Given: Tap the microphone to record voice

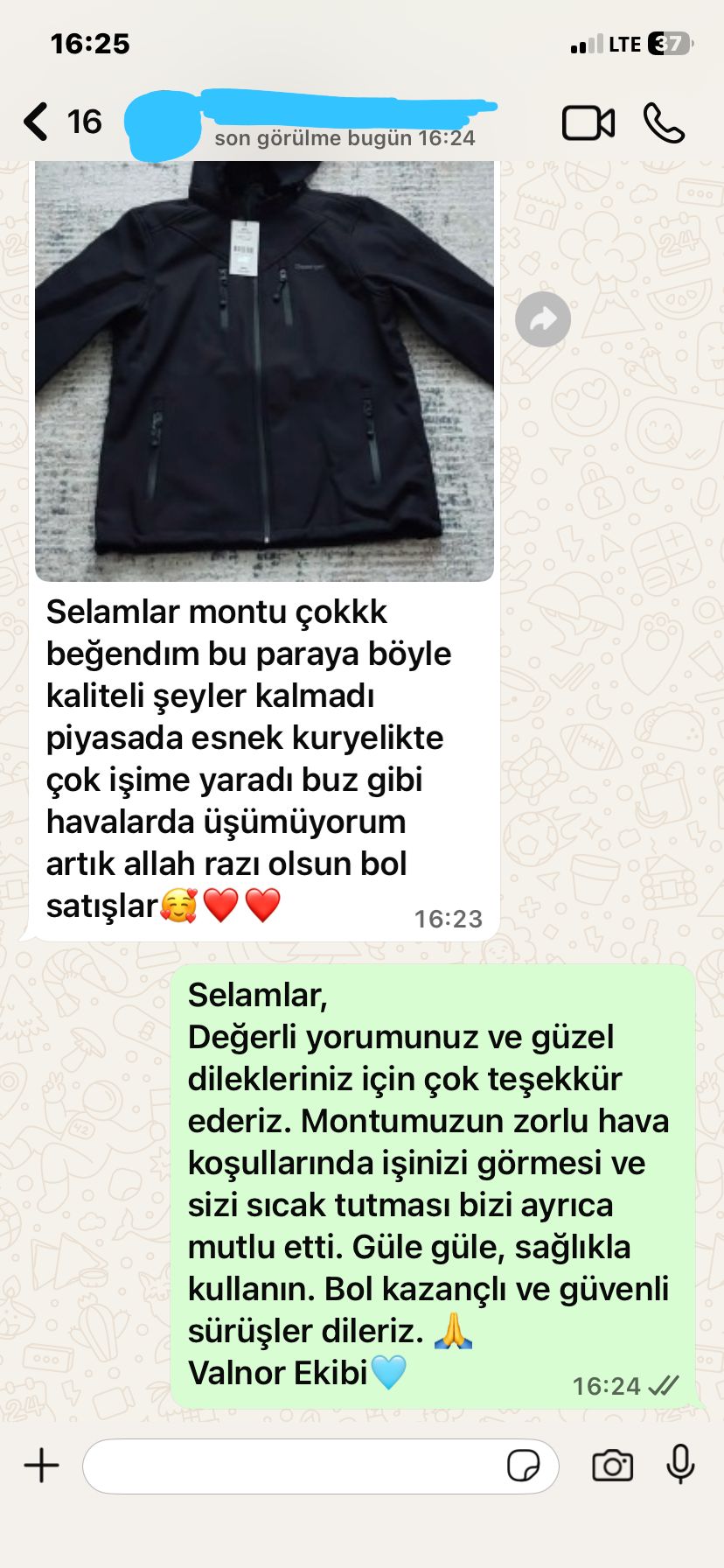Looking at the screenshot, I should click(680, 1464).
